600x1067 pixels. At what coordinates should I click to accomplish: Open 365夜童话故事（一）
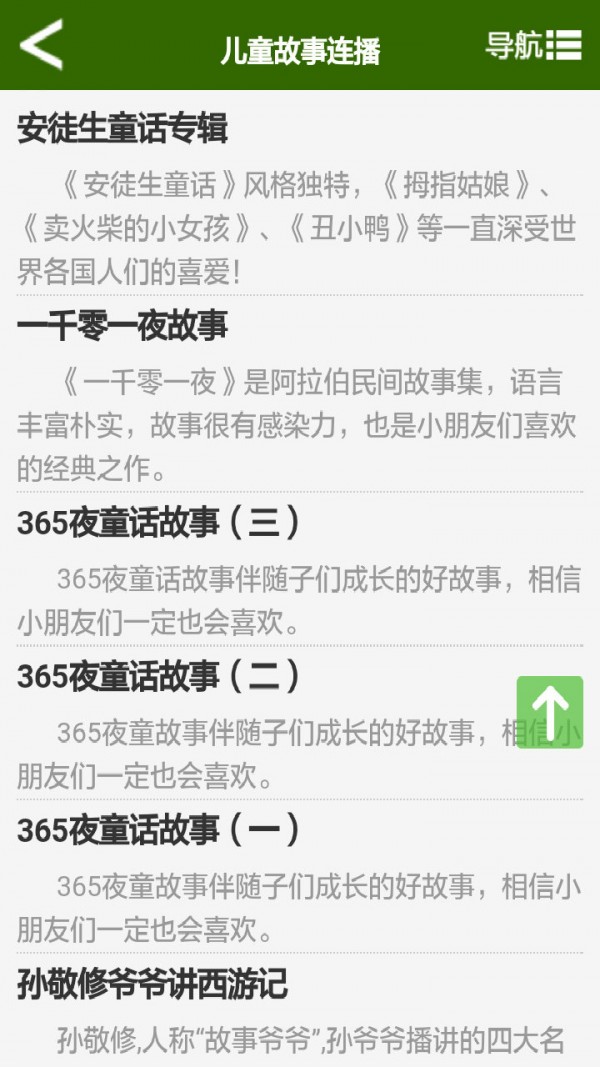pos(158,830)
